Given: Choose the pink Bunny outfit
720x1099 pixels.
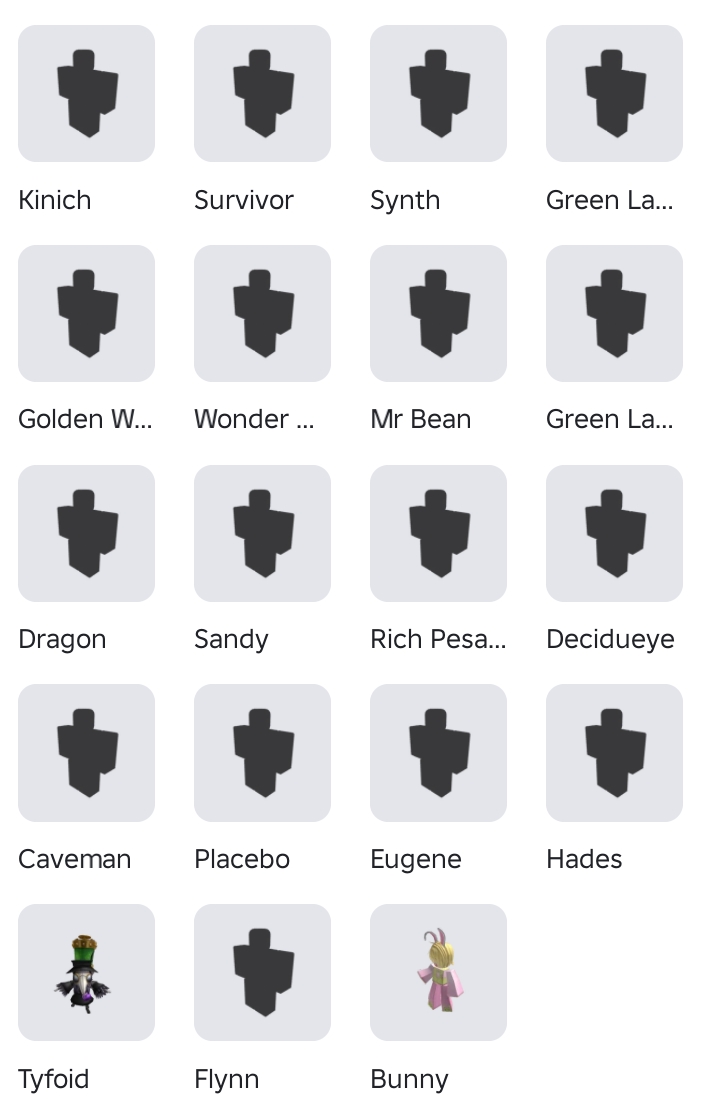Looking at the screenshot, I should pyautogui.click(x=438, y=973).
